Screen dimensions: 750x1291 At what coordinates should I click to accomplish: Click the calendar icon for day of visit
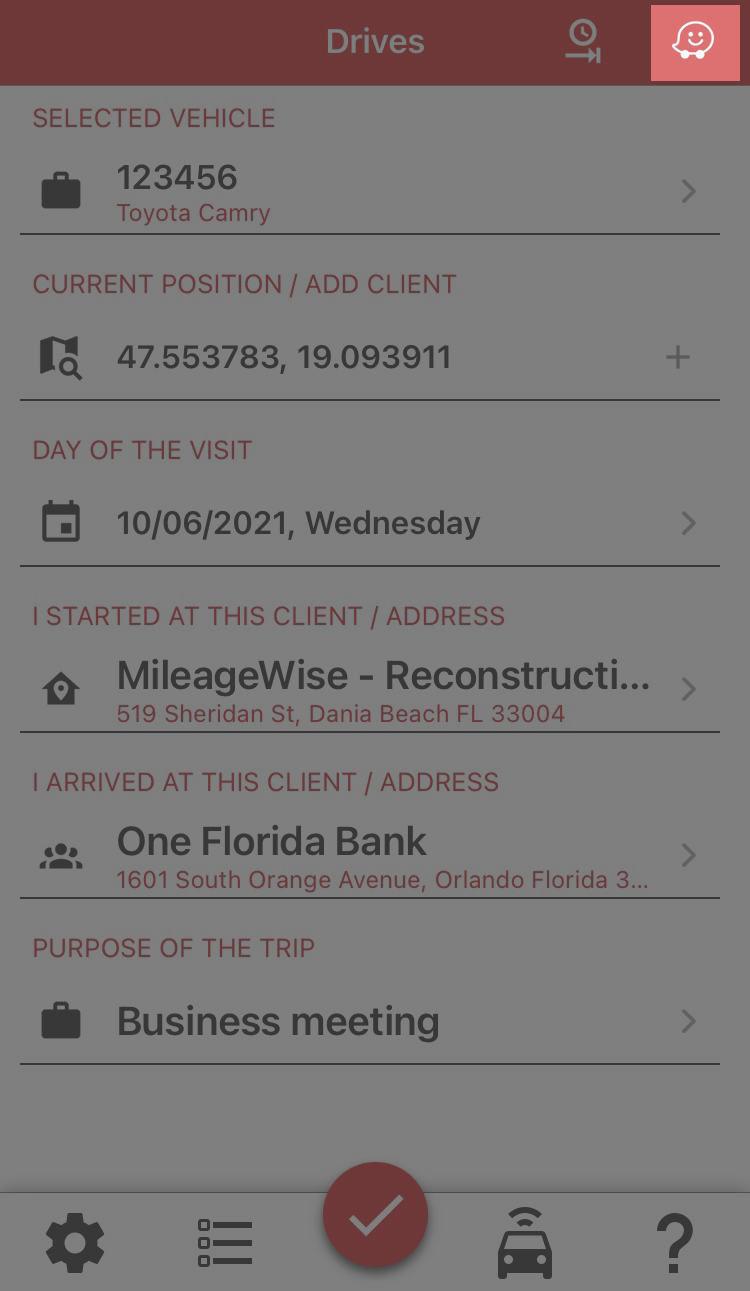(x=61, y=522)
